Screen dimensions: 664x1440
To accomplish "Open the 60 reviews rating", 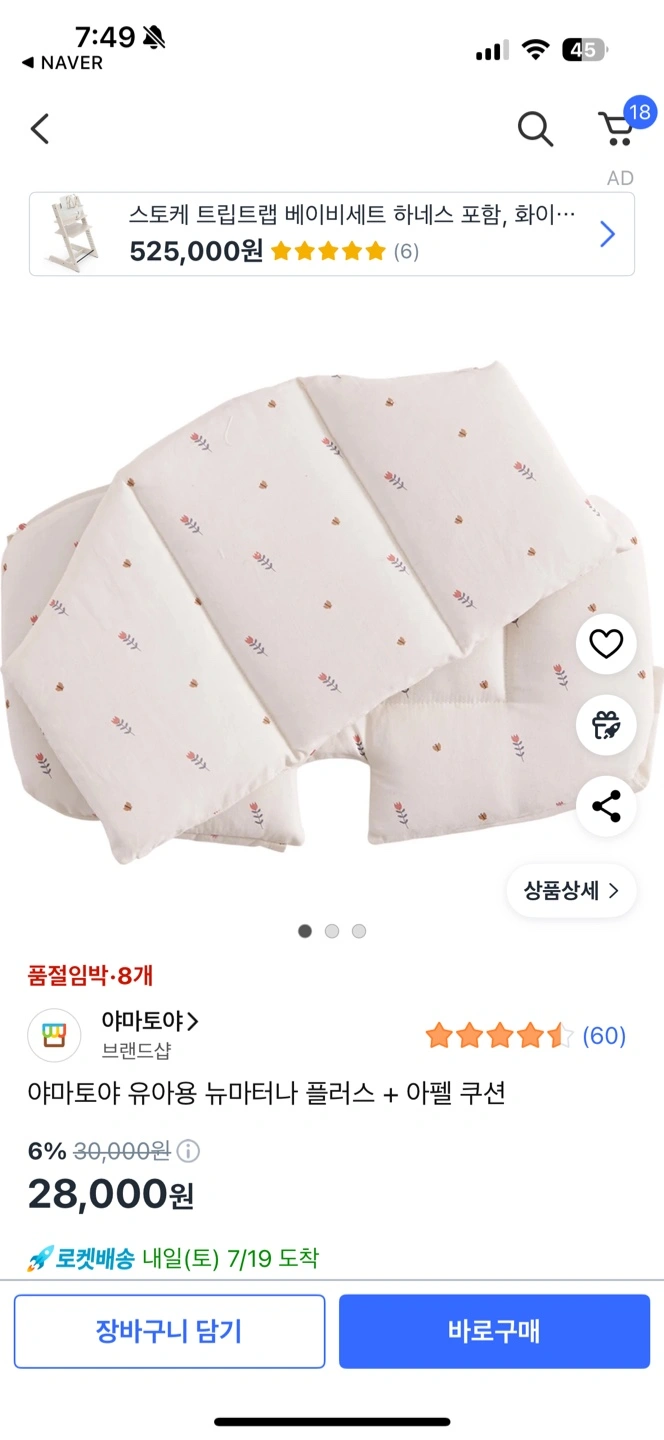I will (526, 1036).
